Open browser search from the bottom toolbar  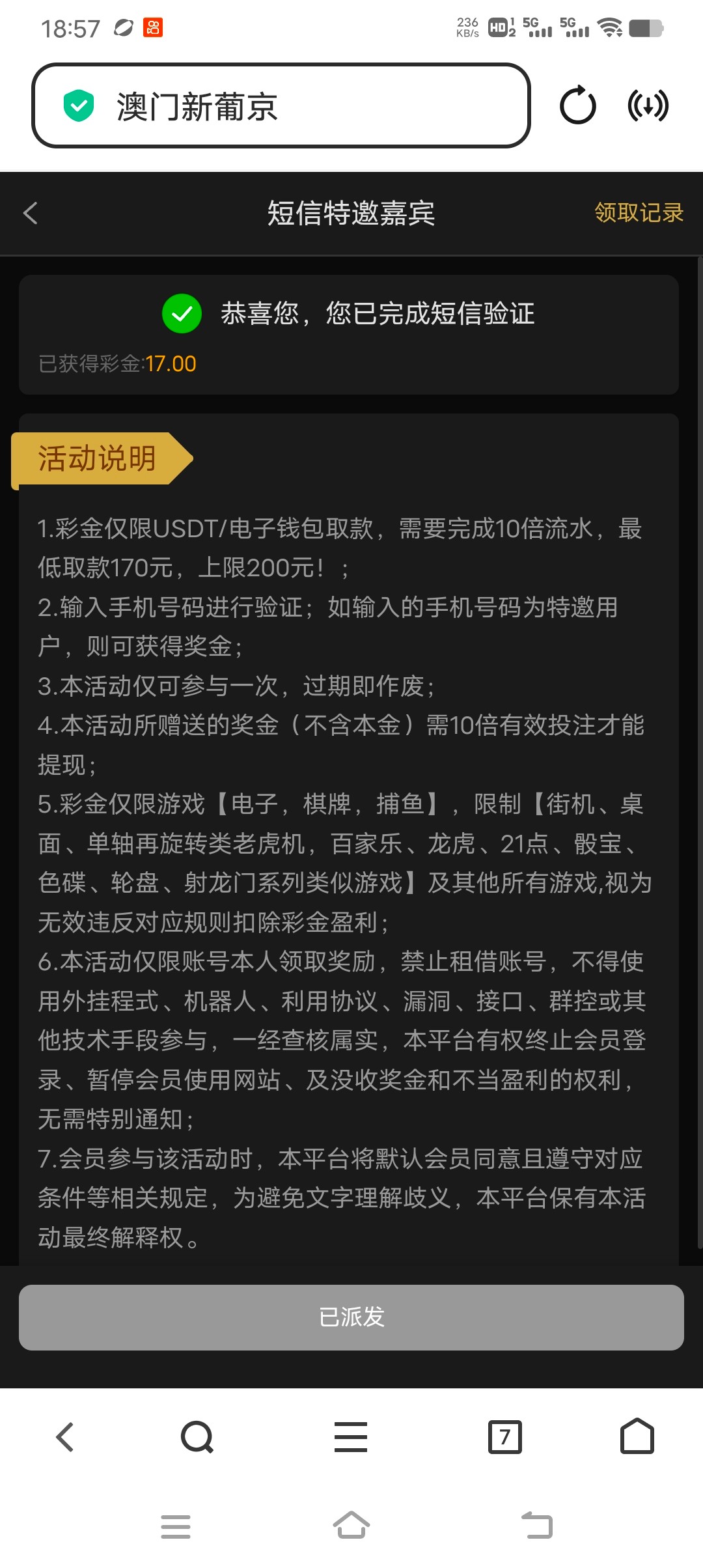point(197,1436)
